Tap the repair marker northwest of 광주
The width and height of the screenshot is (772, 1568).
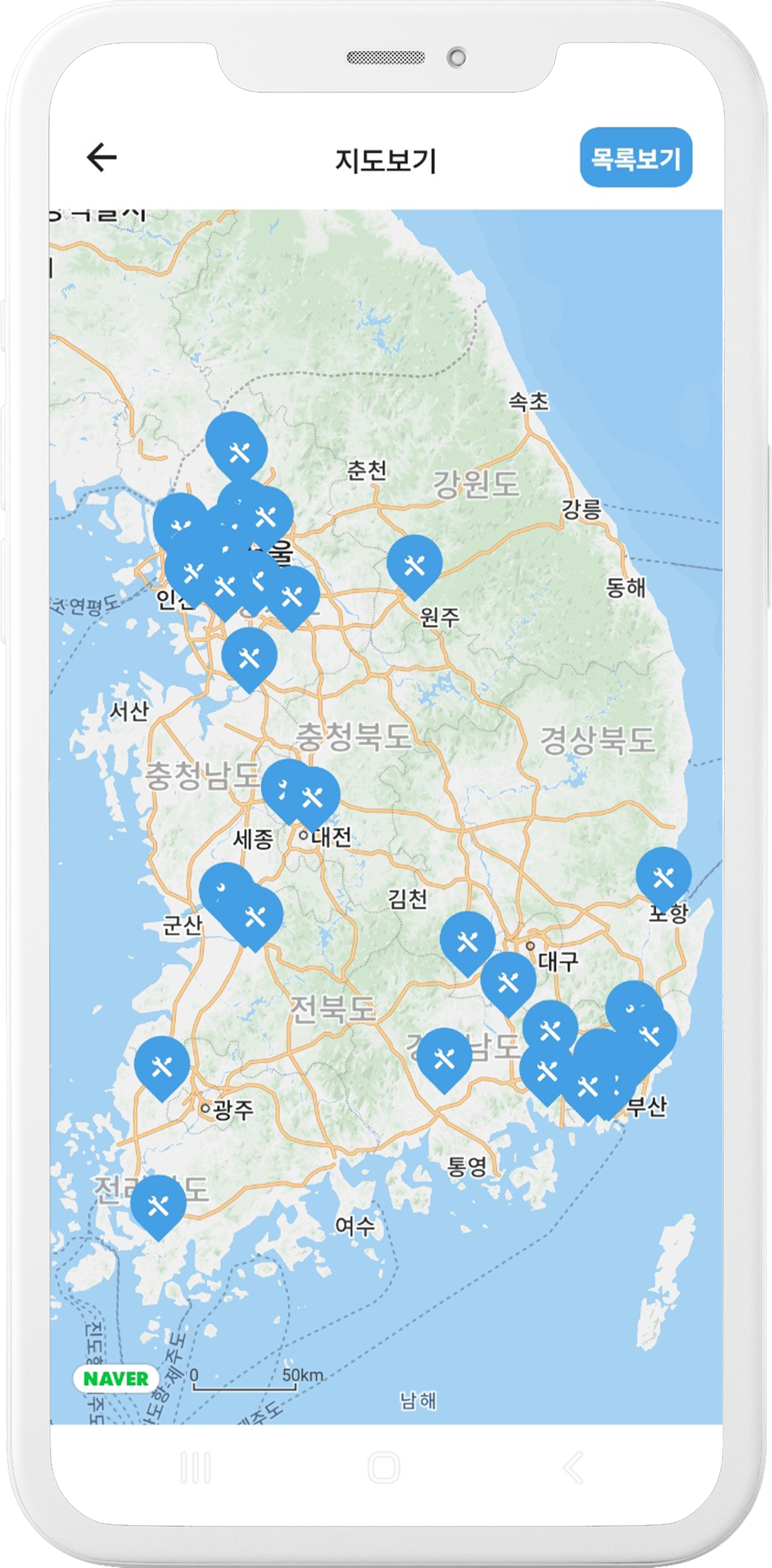[162, 1066]
